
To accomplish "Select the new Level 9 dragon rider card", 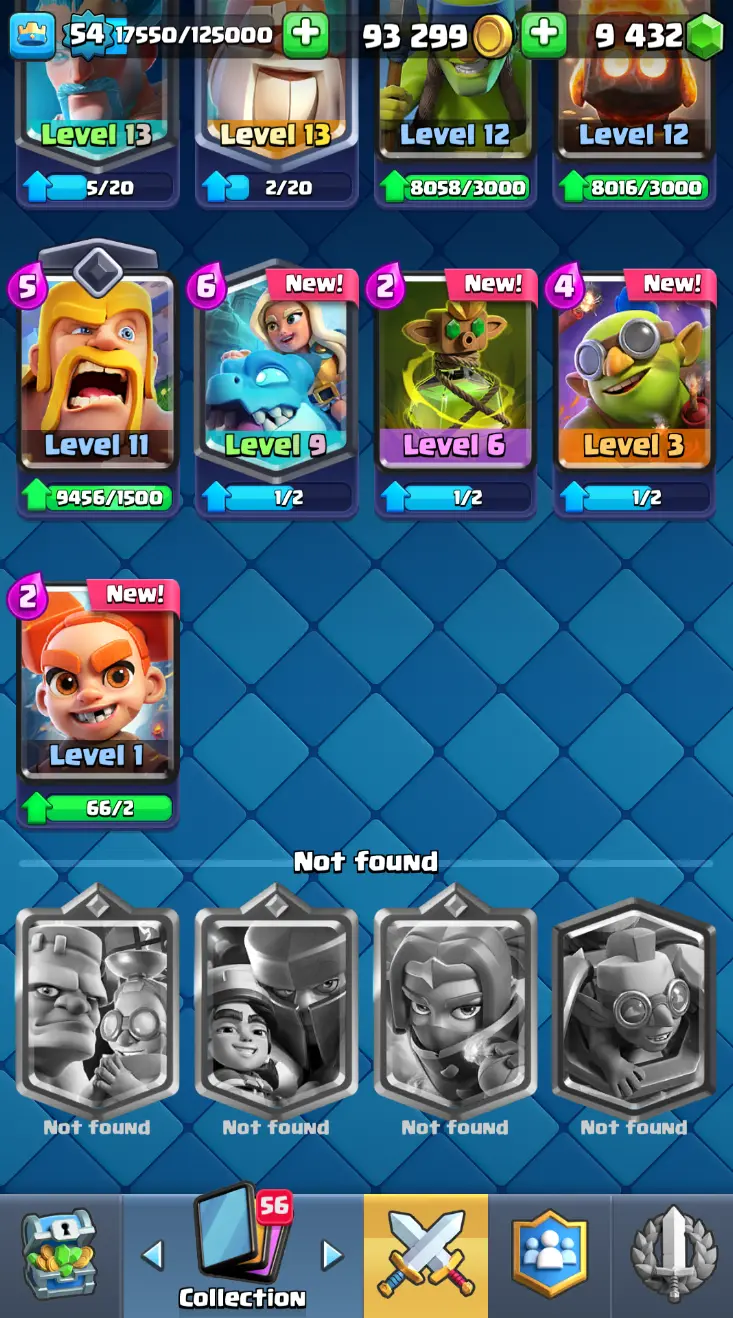I will coord(276,375).
